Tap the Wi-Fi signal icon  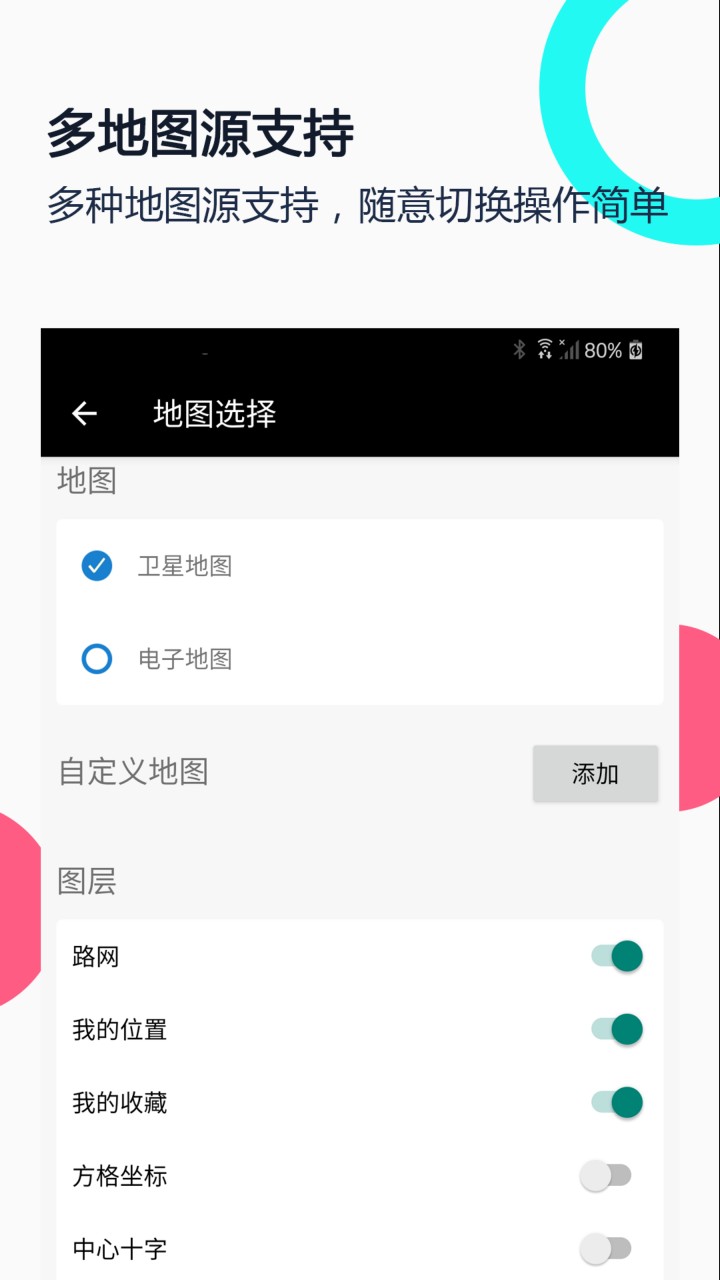544,349
